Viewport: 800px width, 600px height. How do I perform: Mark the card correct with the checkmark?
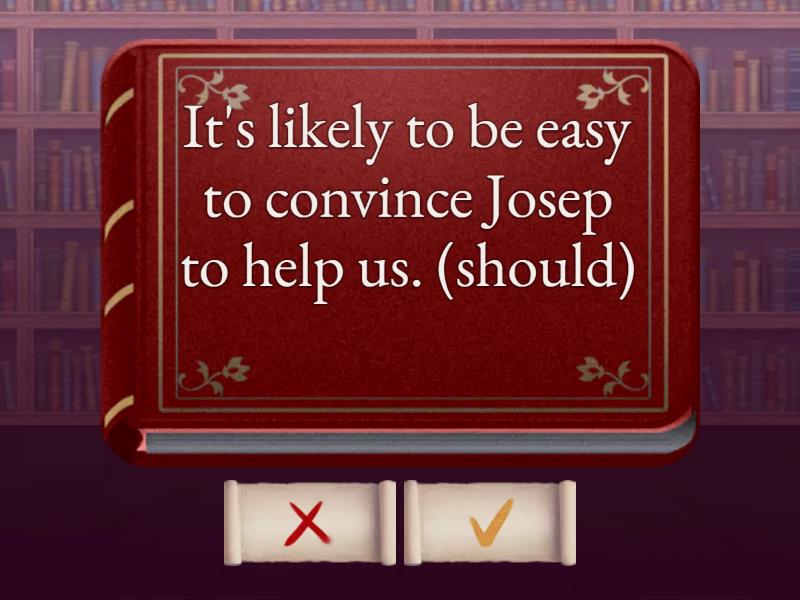pyautogui.click(x=490, y=522)
